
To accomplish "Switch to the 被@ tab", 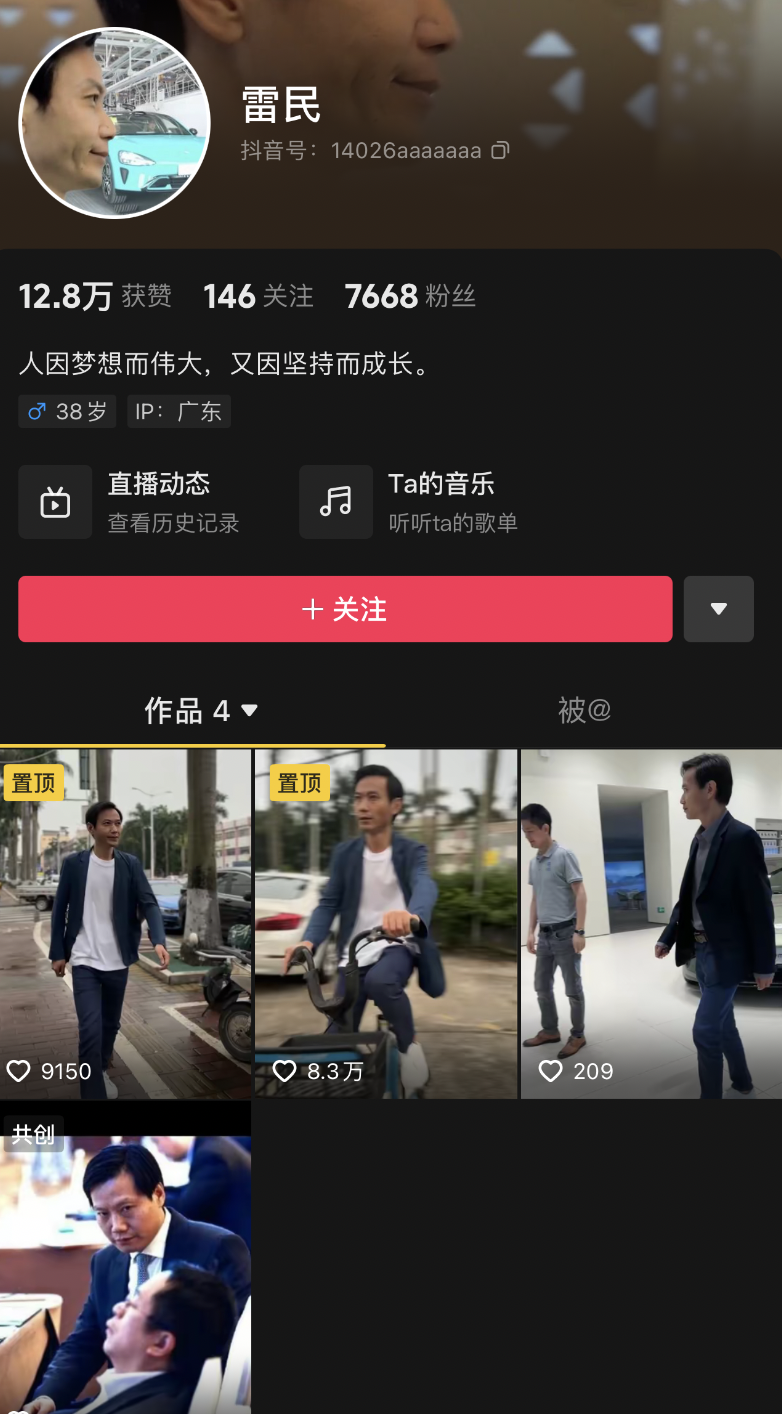I will click(584, 711).
